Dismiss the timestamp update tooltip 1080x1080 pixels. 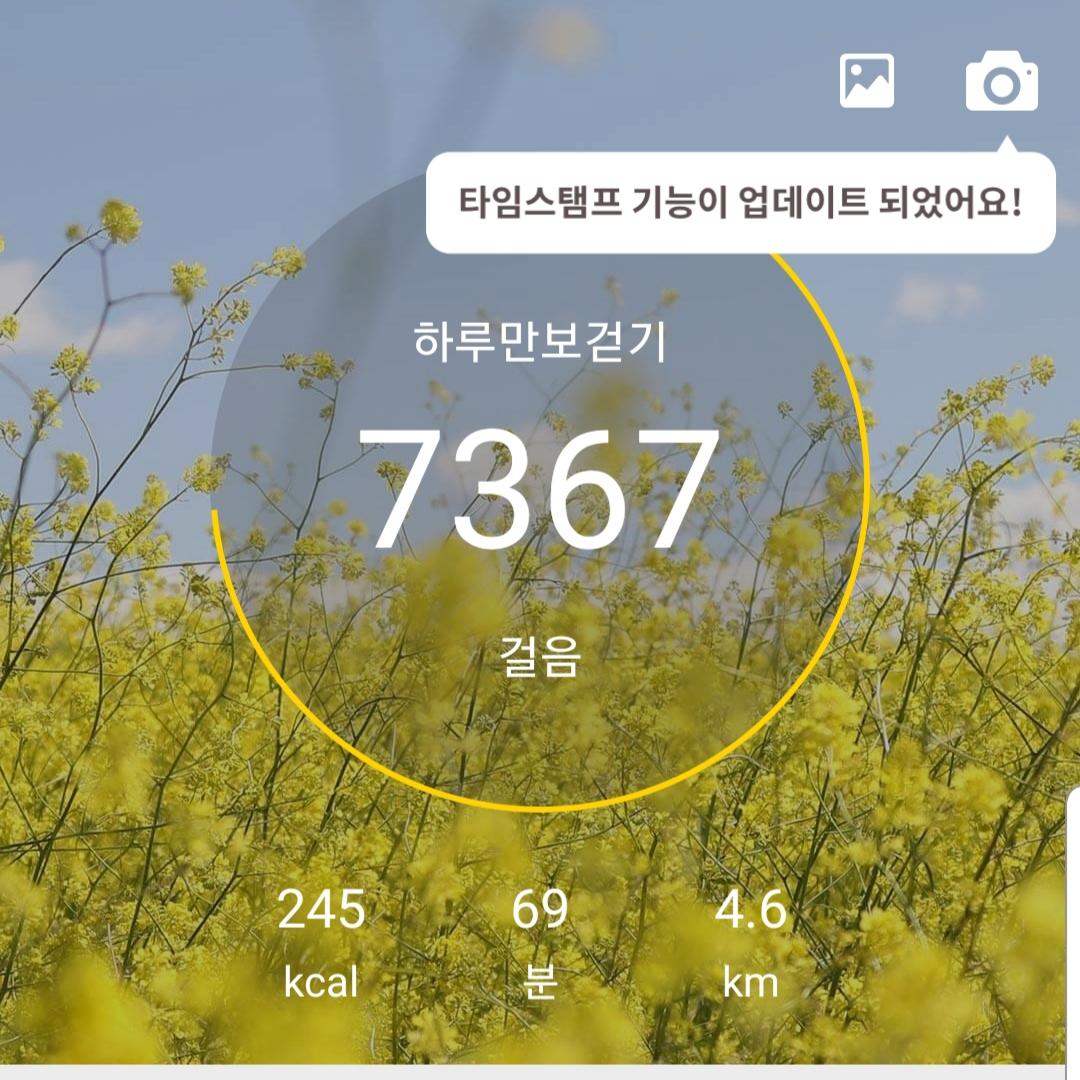click(x=740, y=203)
